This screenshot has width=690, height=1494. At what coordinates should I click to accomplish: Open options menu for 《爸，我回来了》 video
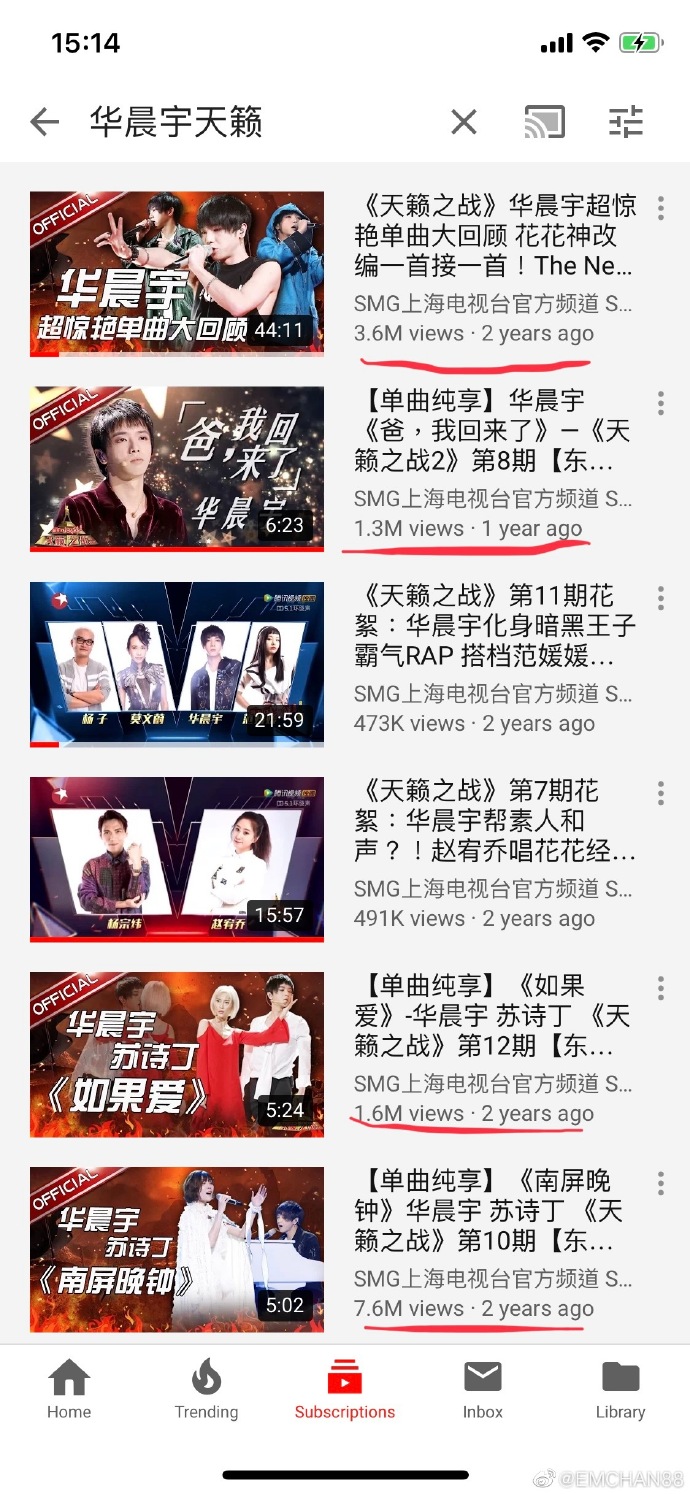661,403
